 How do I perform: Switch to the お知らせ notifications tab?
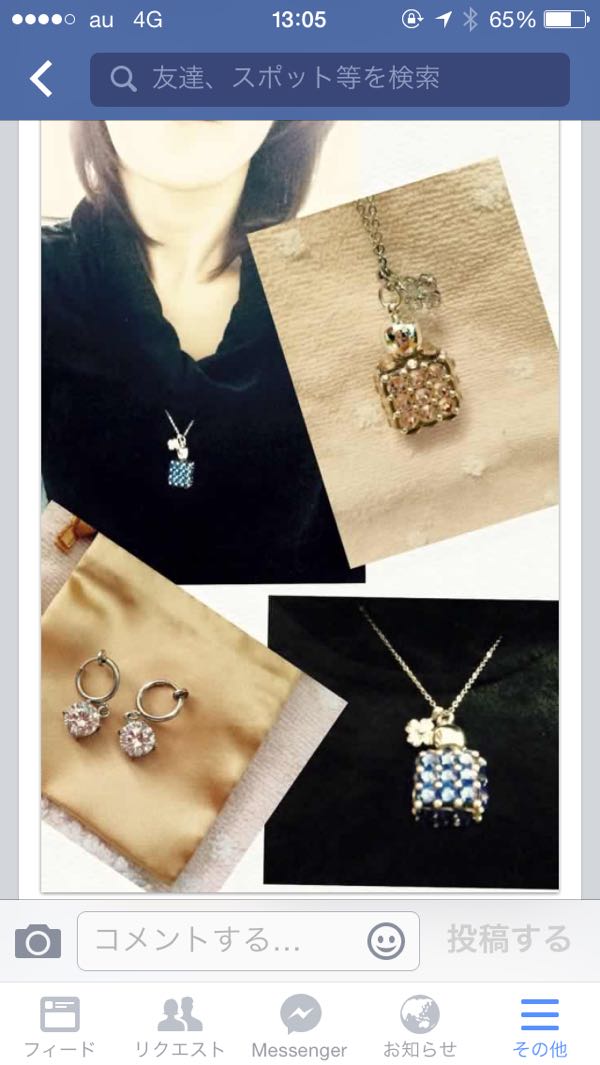pyautogui.click(x=420, y=1025)
